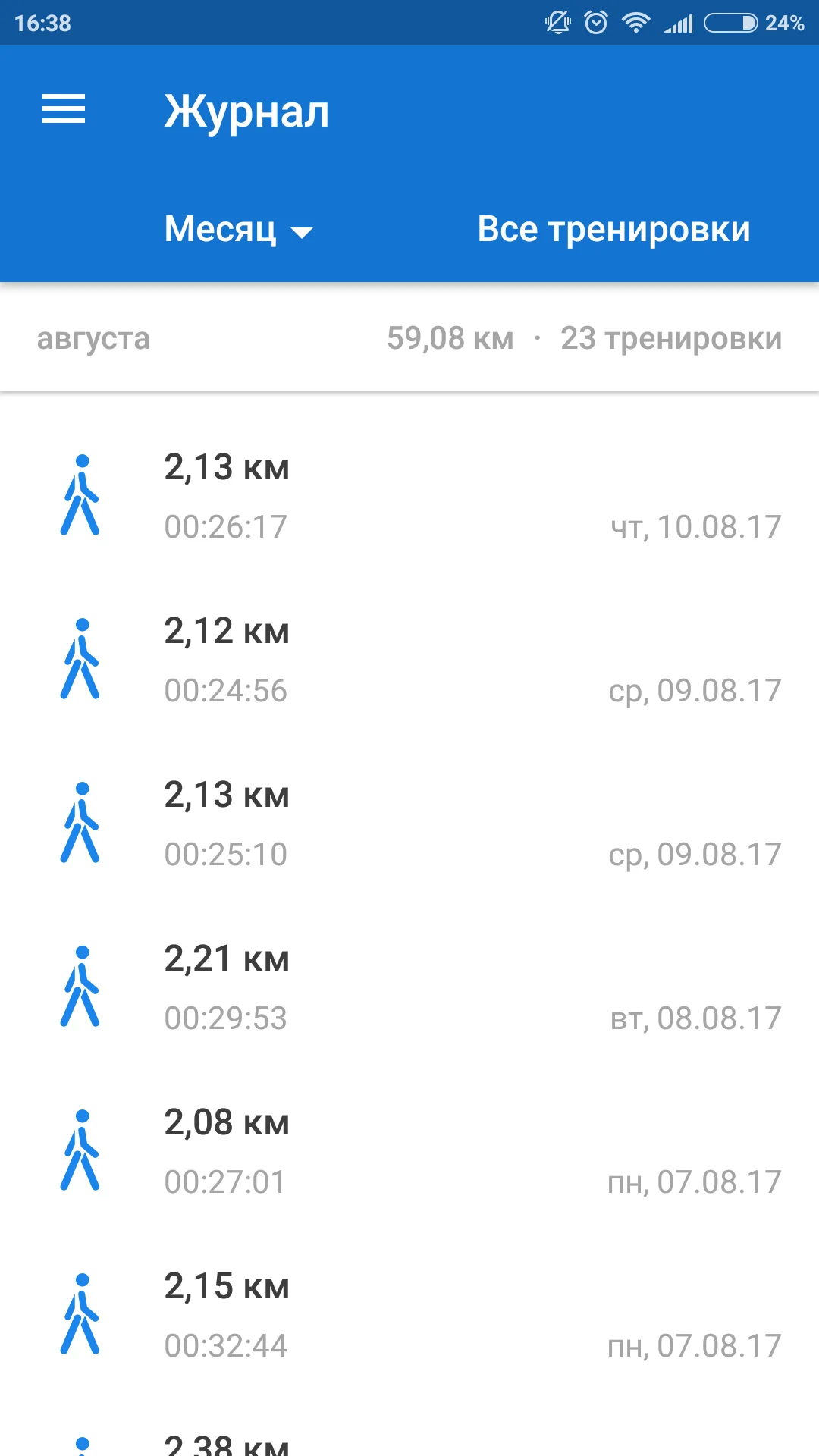The image size is (819, 1456).
Task: Open the 2,15 км walk lasting 00:32:44
Action: tap(409, 1315)
